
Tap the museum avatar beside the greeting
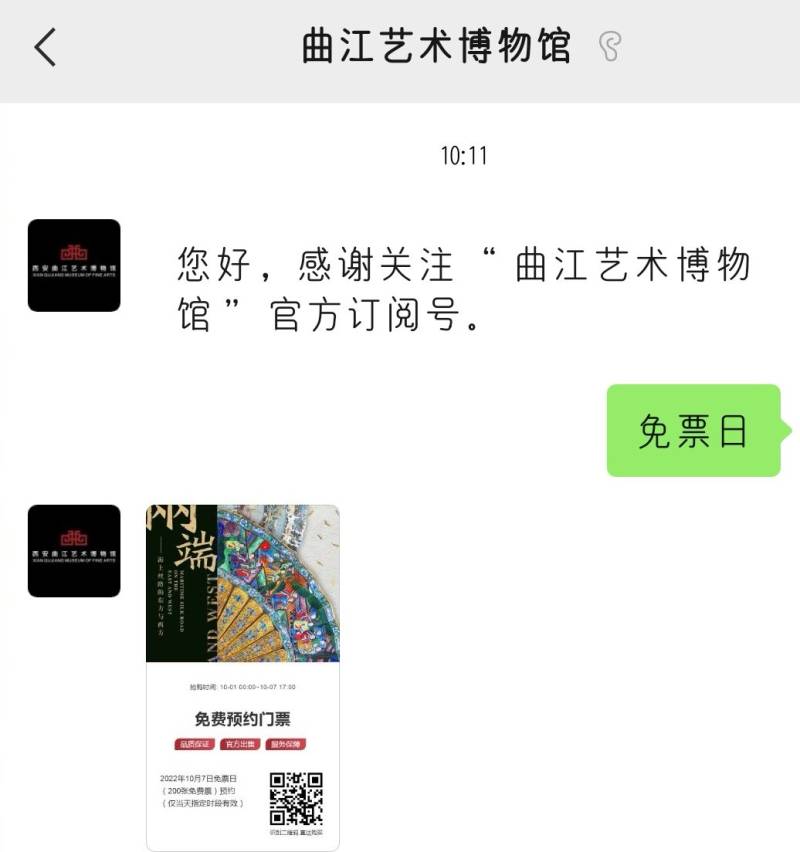74,265
